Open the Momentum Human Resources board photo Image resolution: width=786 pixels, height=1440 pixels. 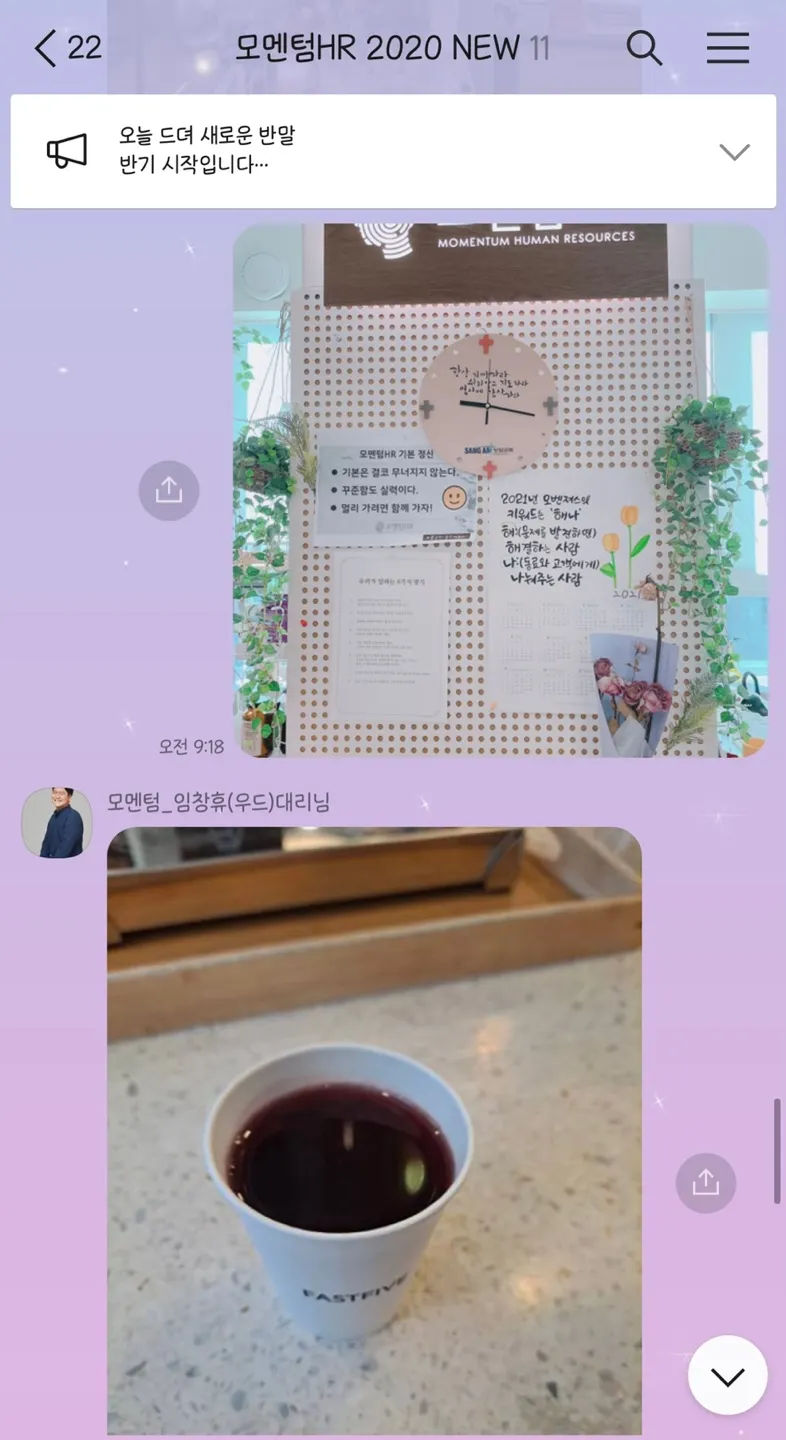500,490
